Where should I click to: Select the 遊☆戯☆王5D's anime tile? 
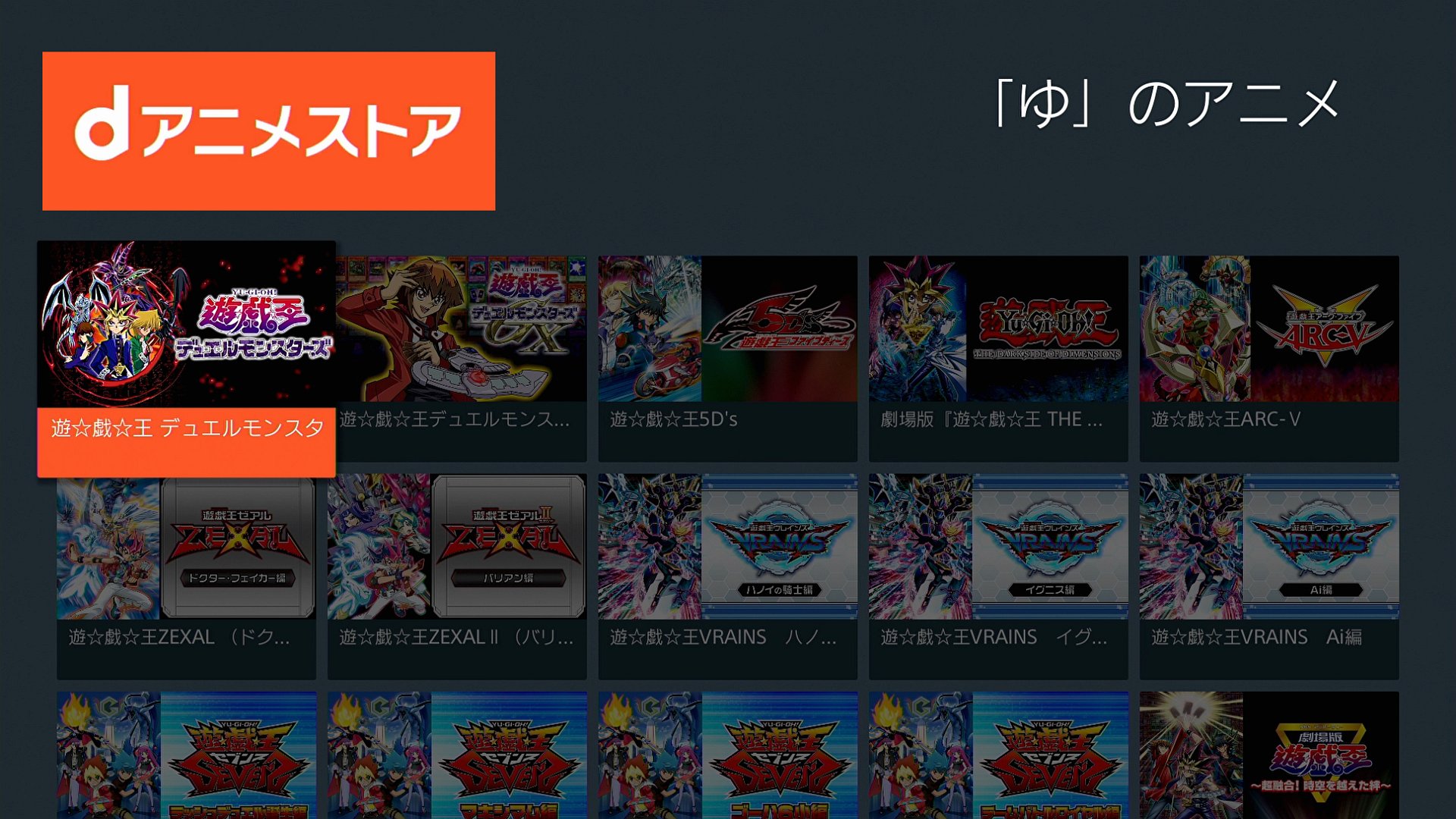(x=727, y=356)
